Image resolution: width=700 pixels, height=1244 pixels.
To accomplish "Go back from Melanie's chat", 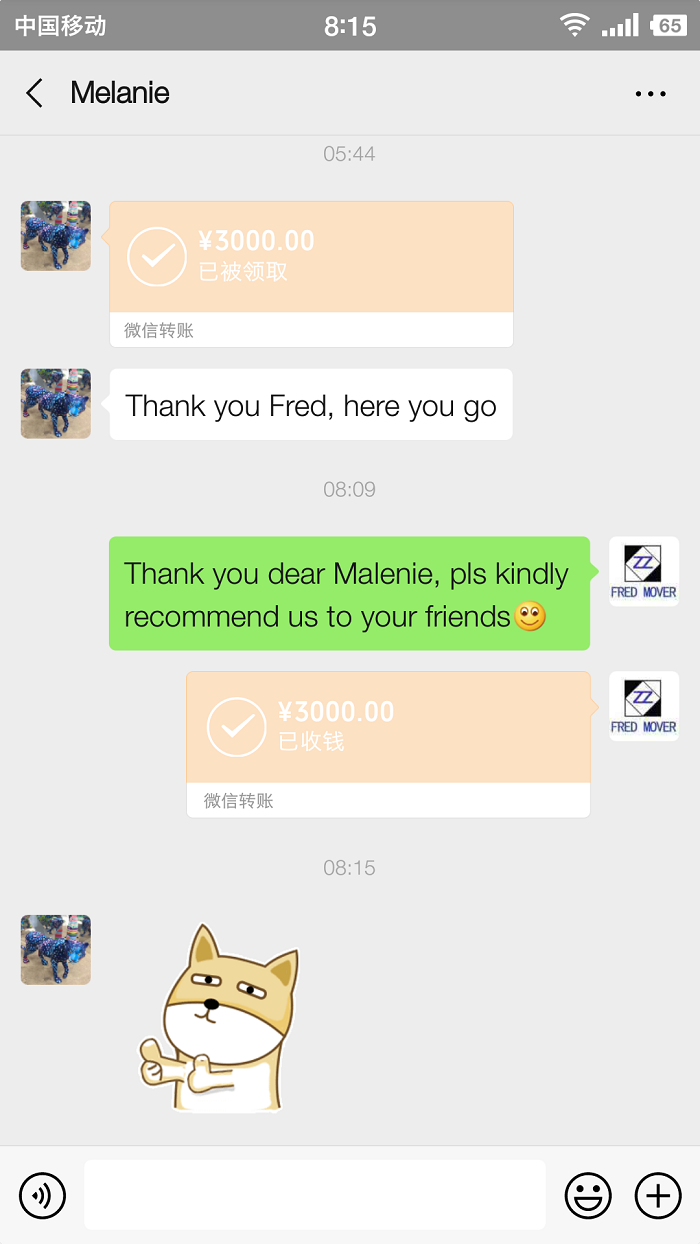I will 35,93.
